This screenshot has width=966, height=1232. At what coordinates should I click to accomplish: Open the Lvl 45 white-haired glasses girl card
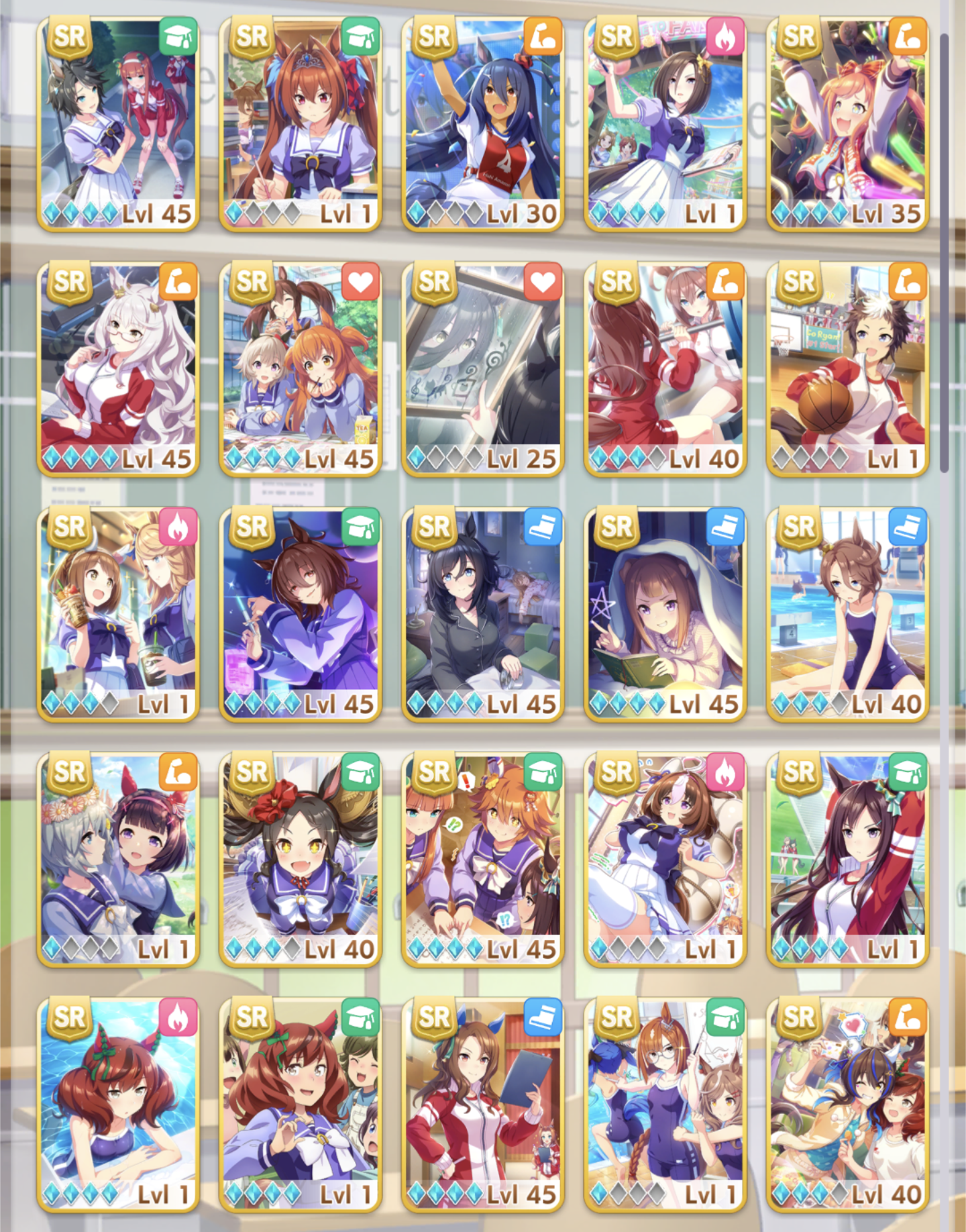[x=118, y=369]
